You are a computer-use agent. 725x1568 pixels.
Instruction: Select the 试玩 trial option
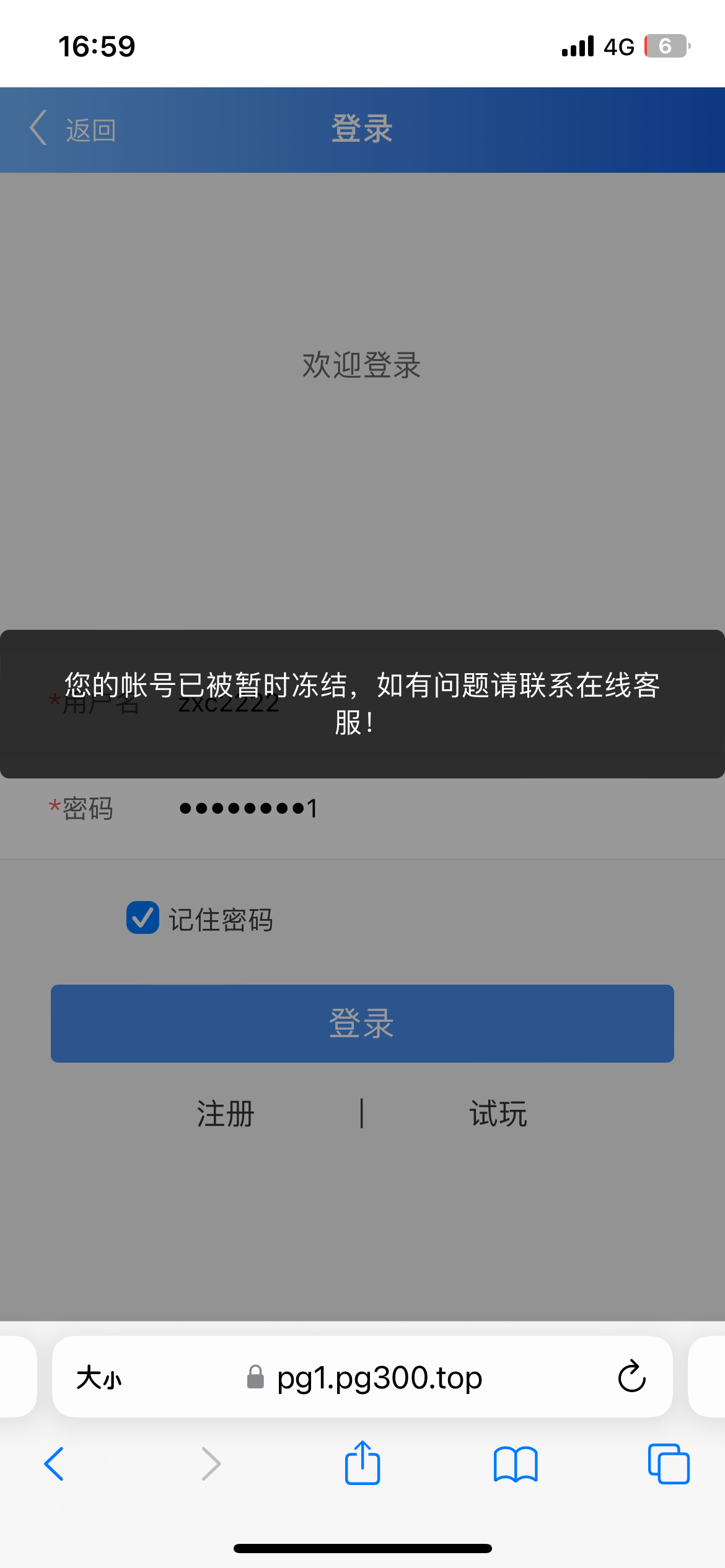point(498,1114)
